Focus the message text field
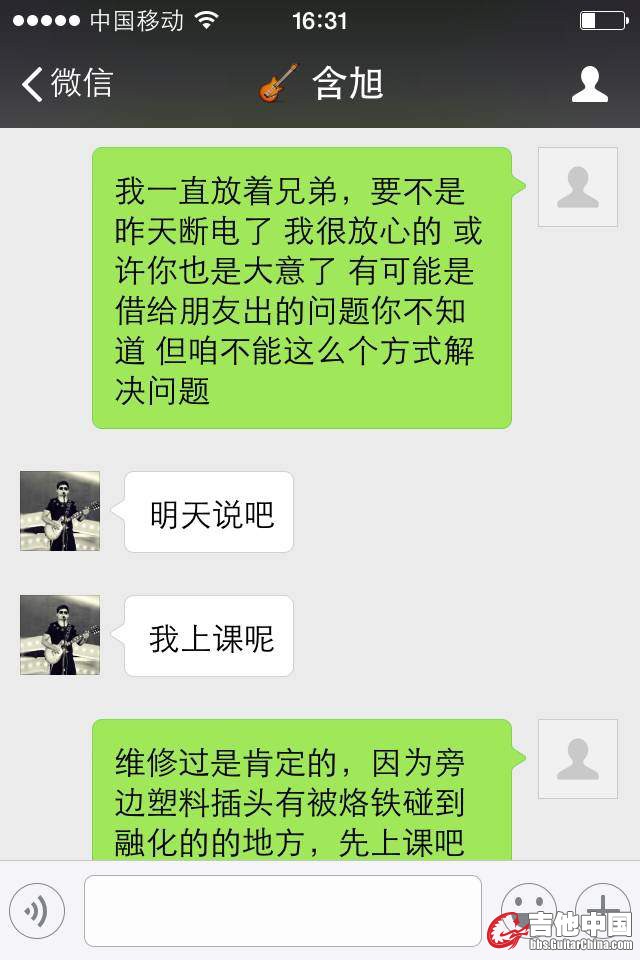Viewport: 640px width, 960px height. (x=282, y=910)
